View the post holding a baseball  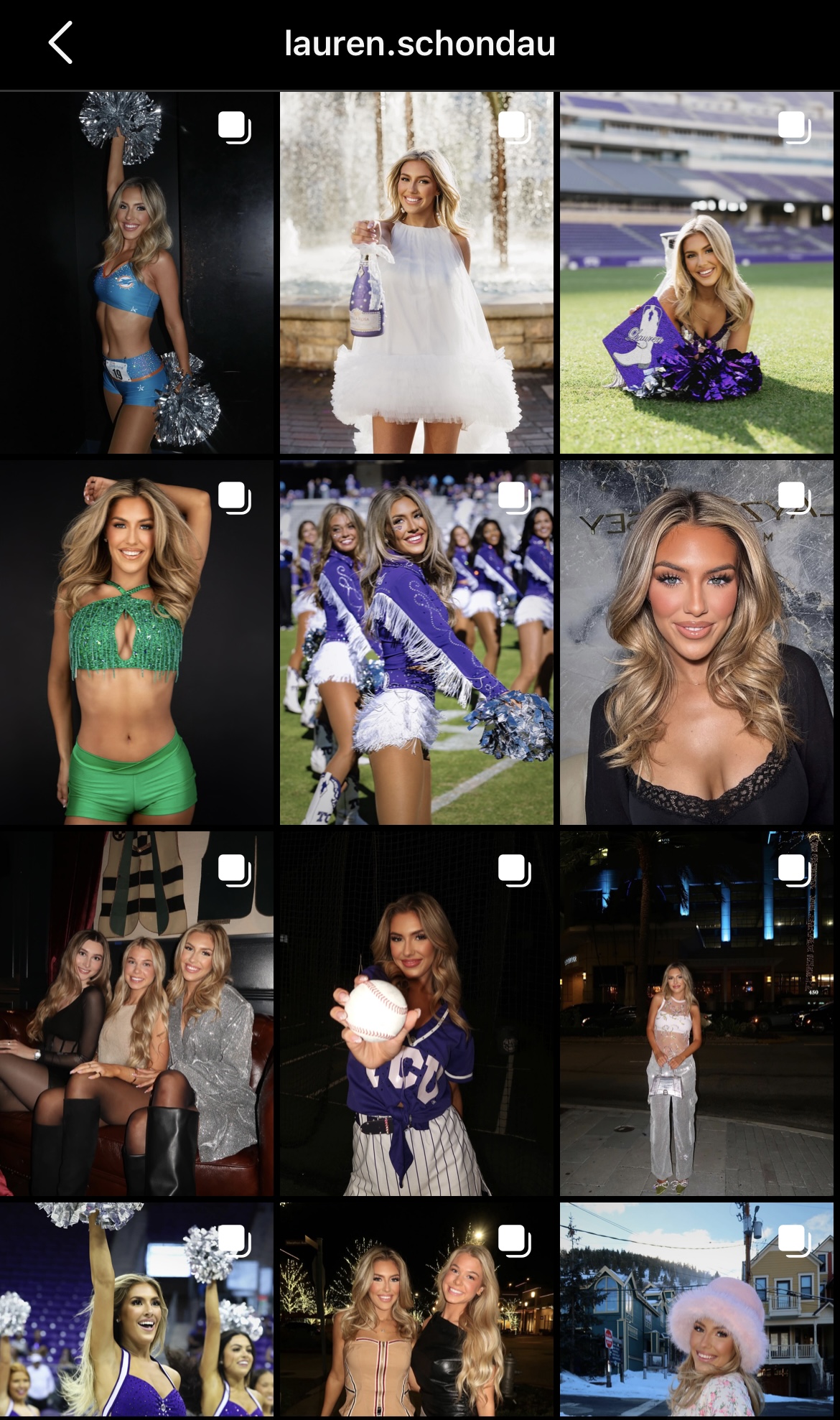416,1013
